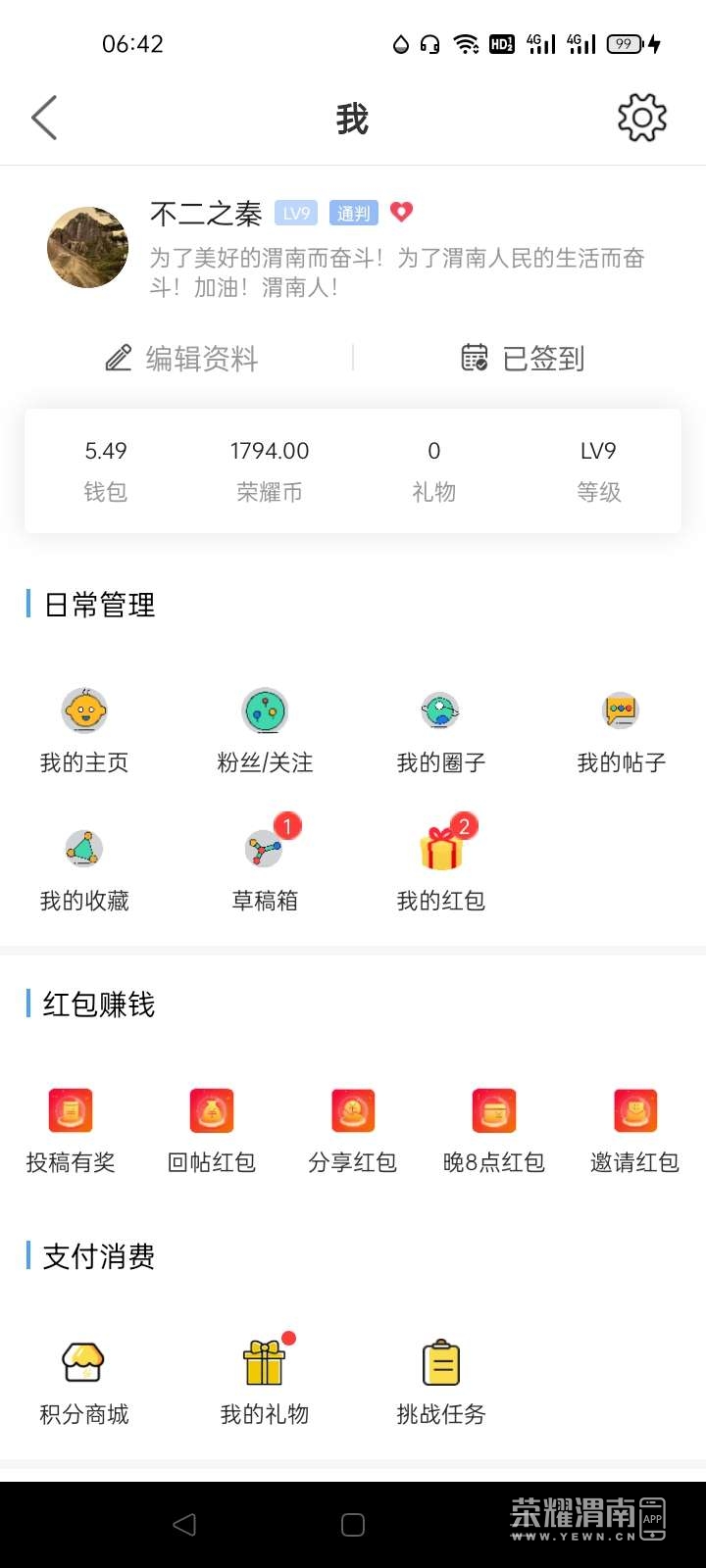Open 晚8点红包
The height and width of the screenshot is (1568, 706).
coord(494,1130)
